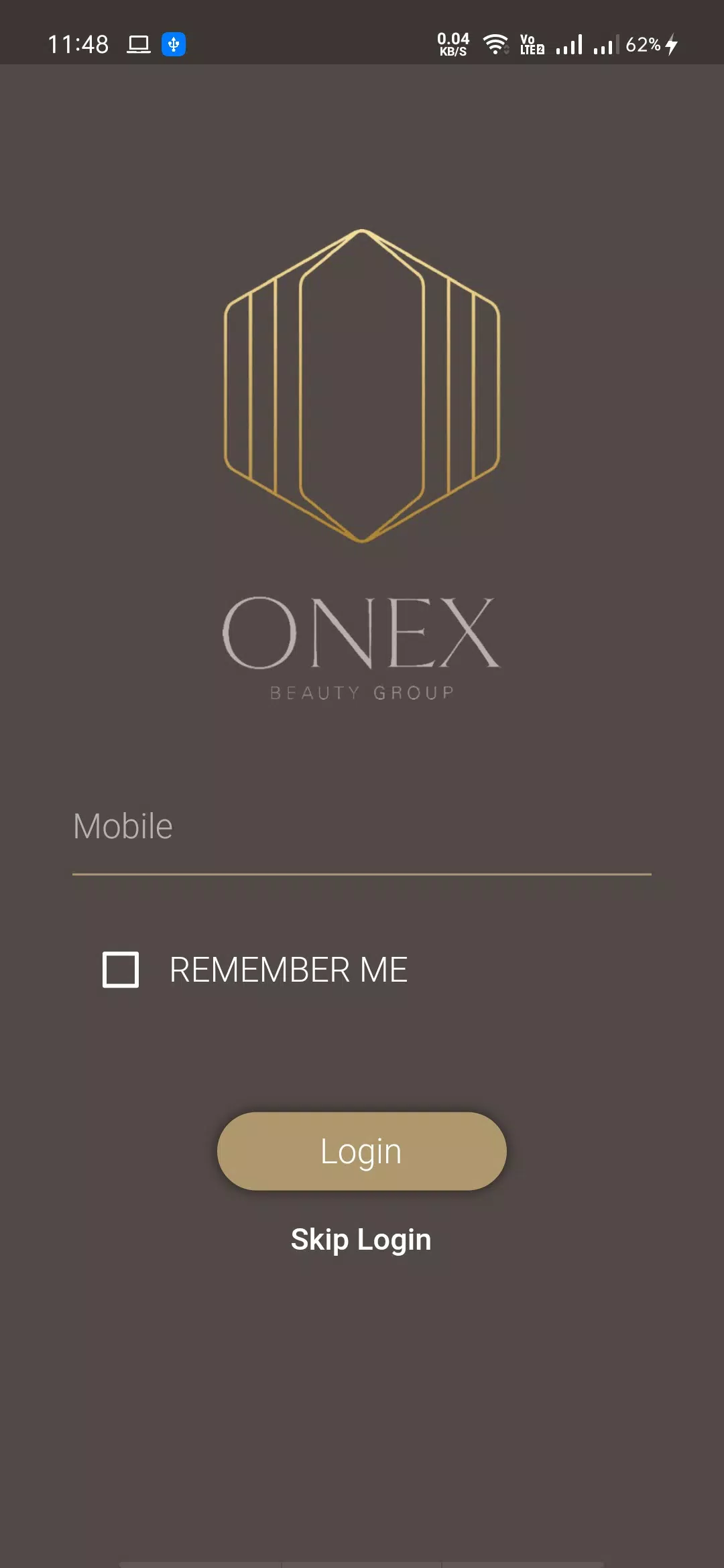Tap the Login button

pyautogui.click(x=362, y=1151)
